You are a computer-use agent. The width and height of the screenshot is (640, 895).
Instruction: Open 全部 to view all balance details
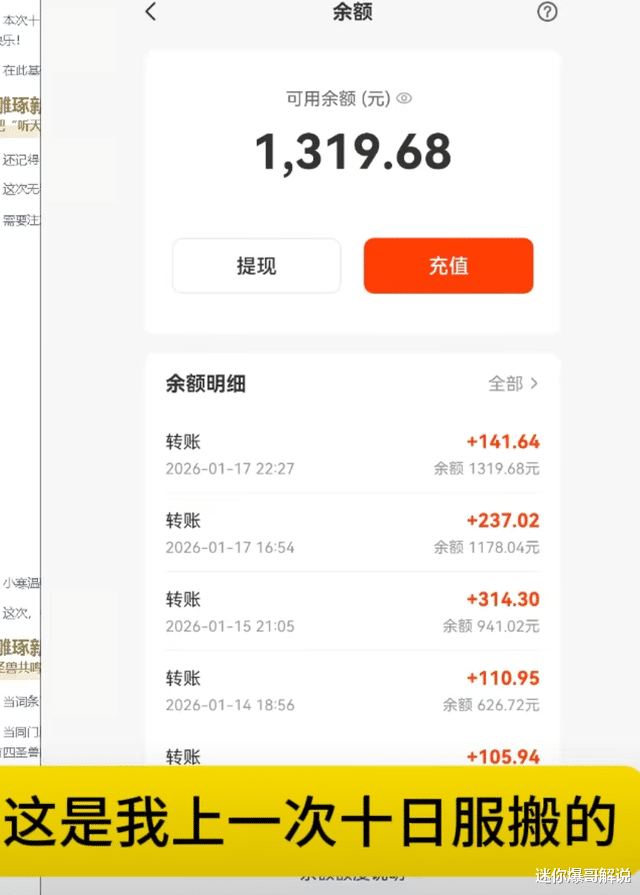coord(513,384)
